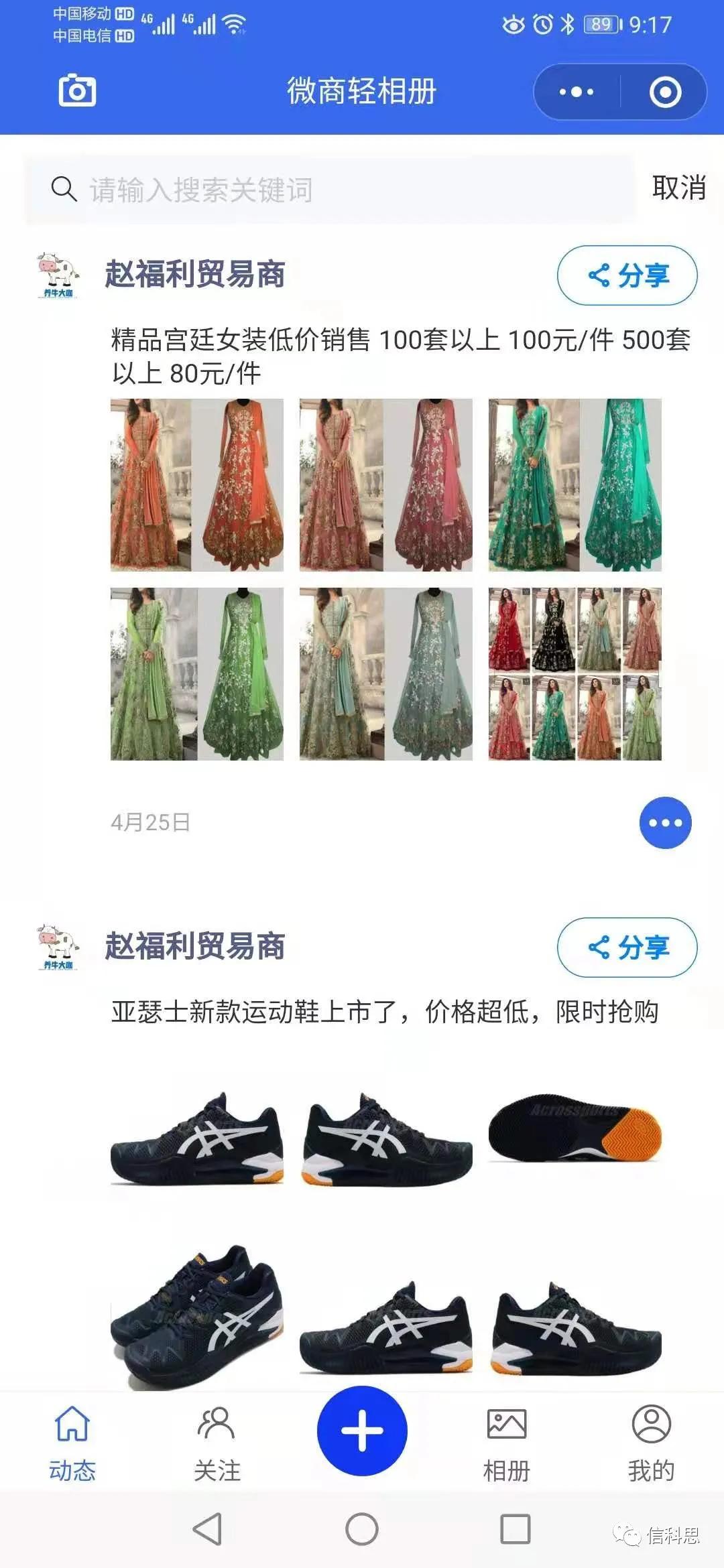Tap 取消 to cancel the search
The width and height of the screenshot is (724, 1568).
[678, 190]
